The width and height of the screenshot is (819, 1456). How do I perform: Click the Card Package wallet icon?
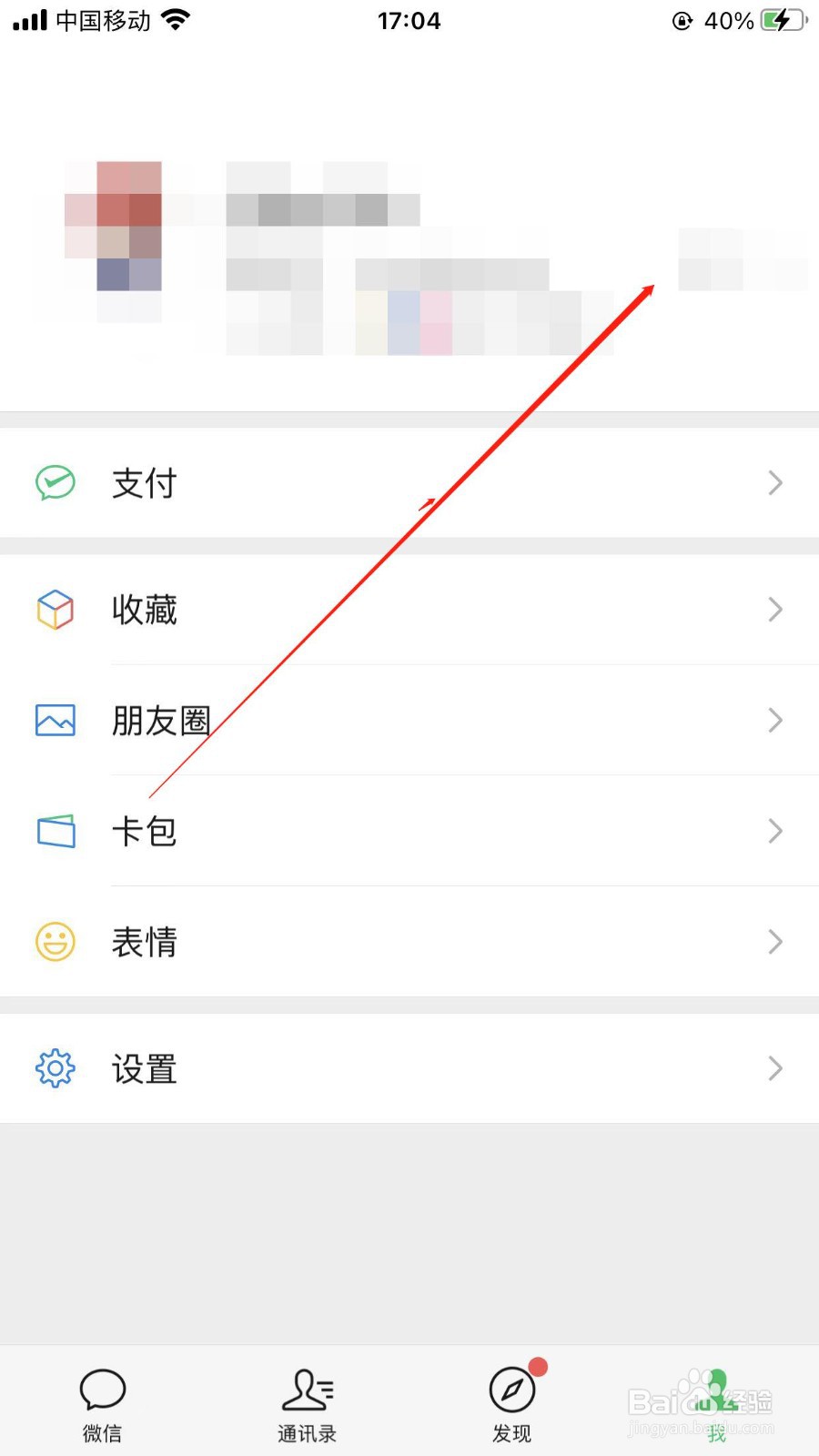[x=55, y=831]
